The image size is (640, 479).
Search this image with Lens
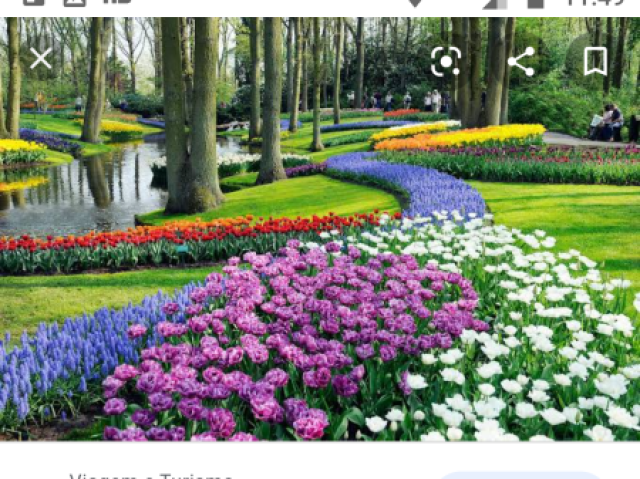(x=446, y=61)
